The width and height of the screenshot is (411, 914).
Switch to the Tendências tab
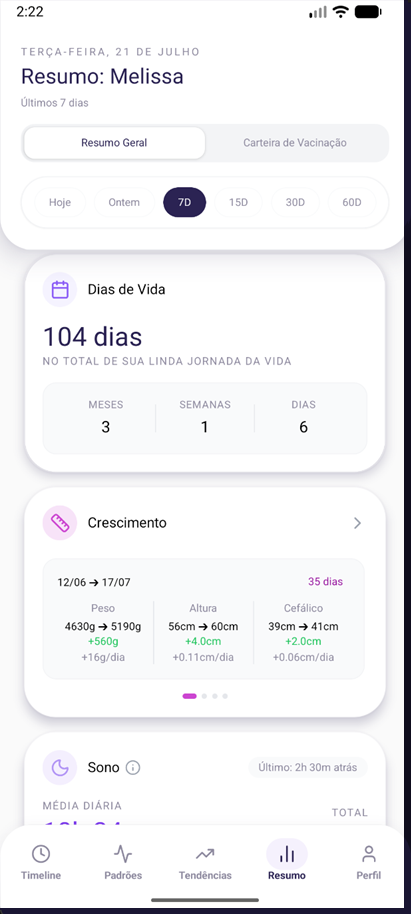(205, 863)
